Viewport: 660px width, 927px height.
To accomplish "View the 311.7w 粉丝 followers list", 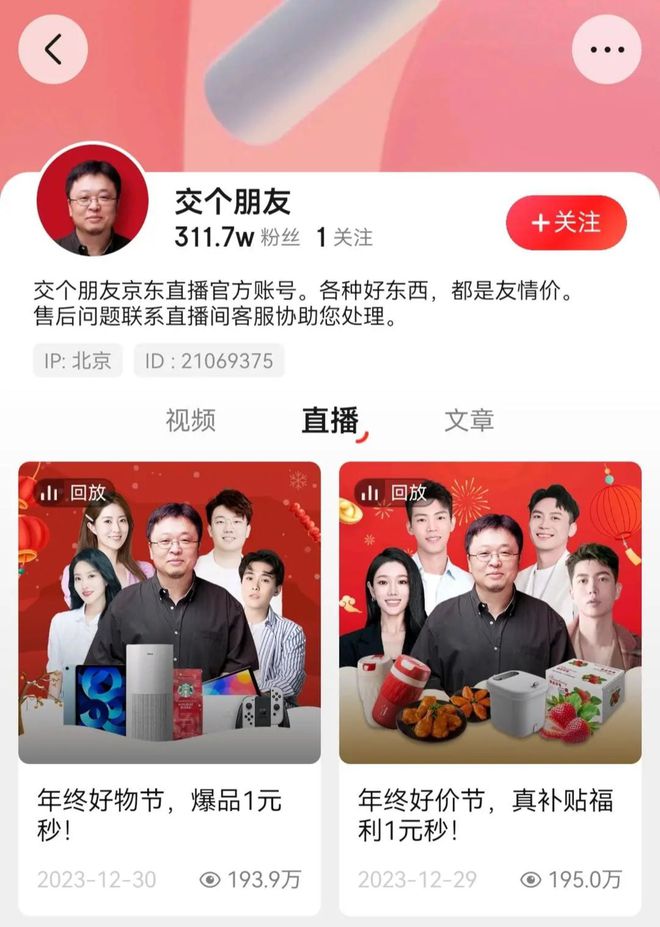I will (x=238, y=238).
